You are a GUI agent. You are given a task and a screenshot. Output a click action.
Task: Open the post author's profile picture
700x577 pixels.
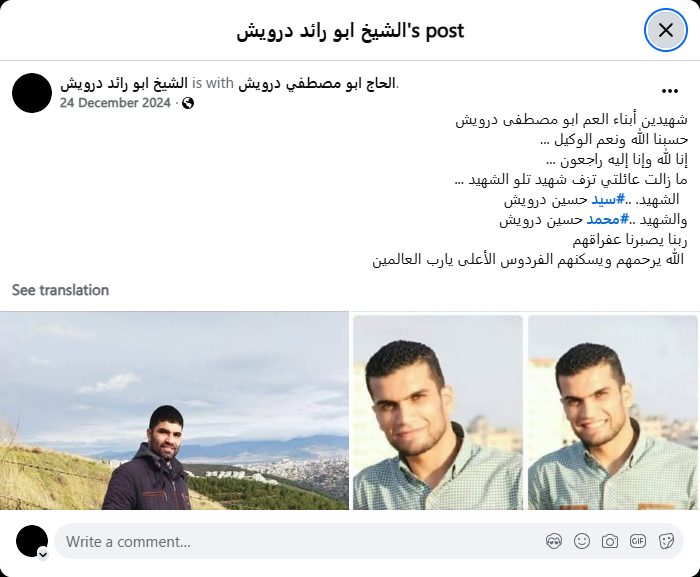[32, 92]
